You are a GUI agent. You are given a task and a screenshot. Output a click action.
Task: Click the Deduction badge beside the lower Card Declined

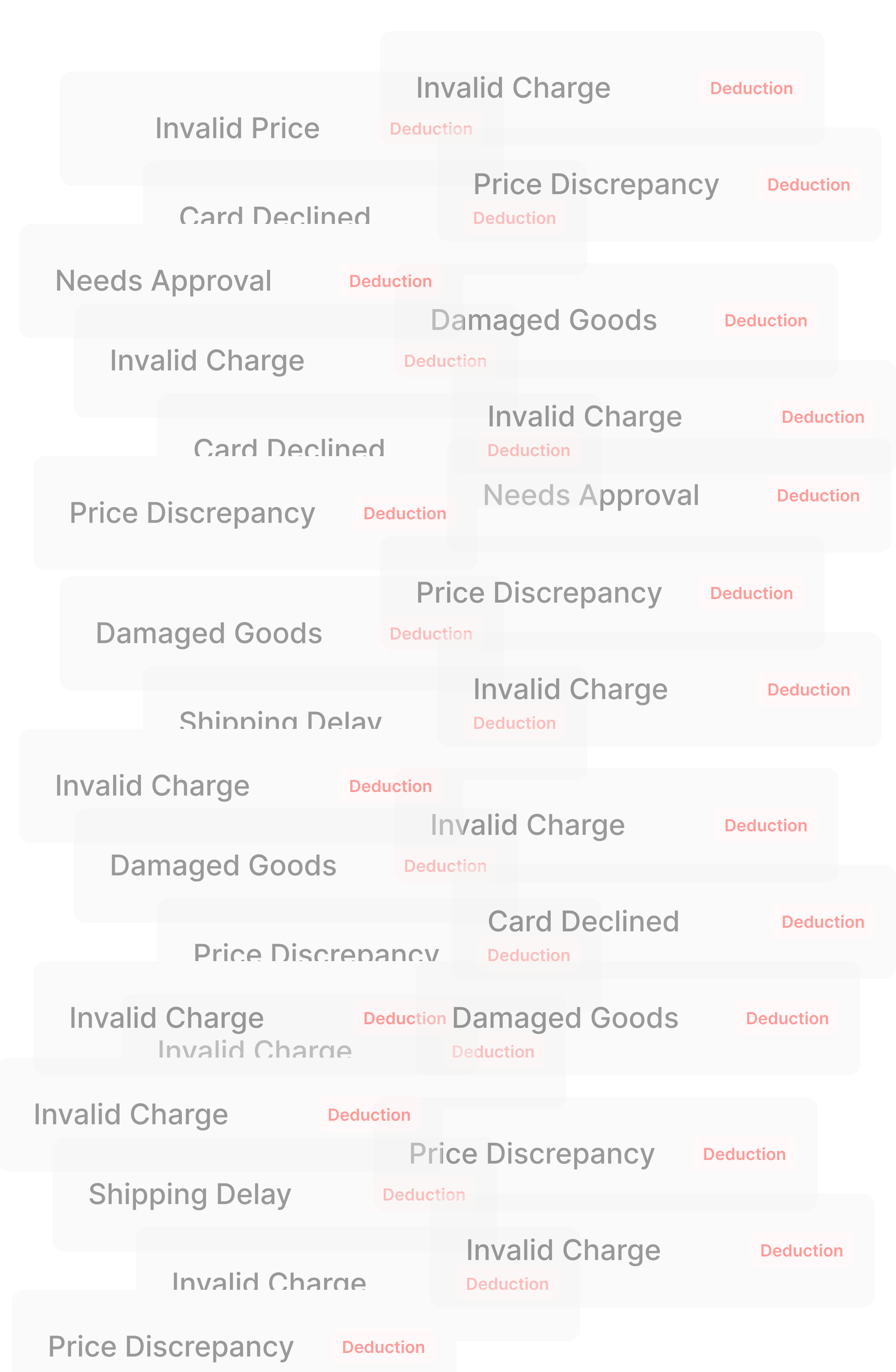pyautogui.click(x=822, y=921)
